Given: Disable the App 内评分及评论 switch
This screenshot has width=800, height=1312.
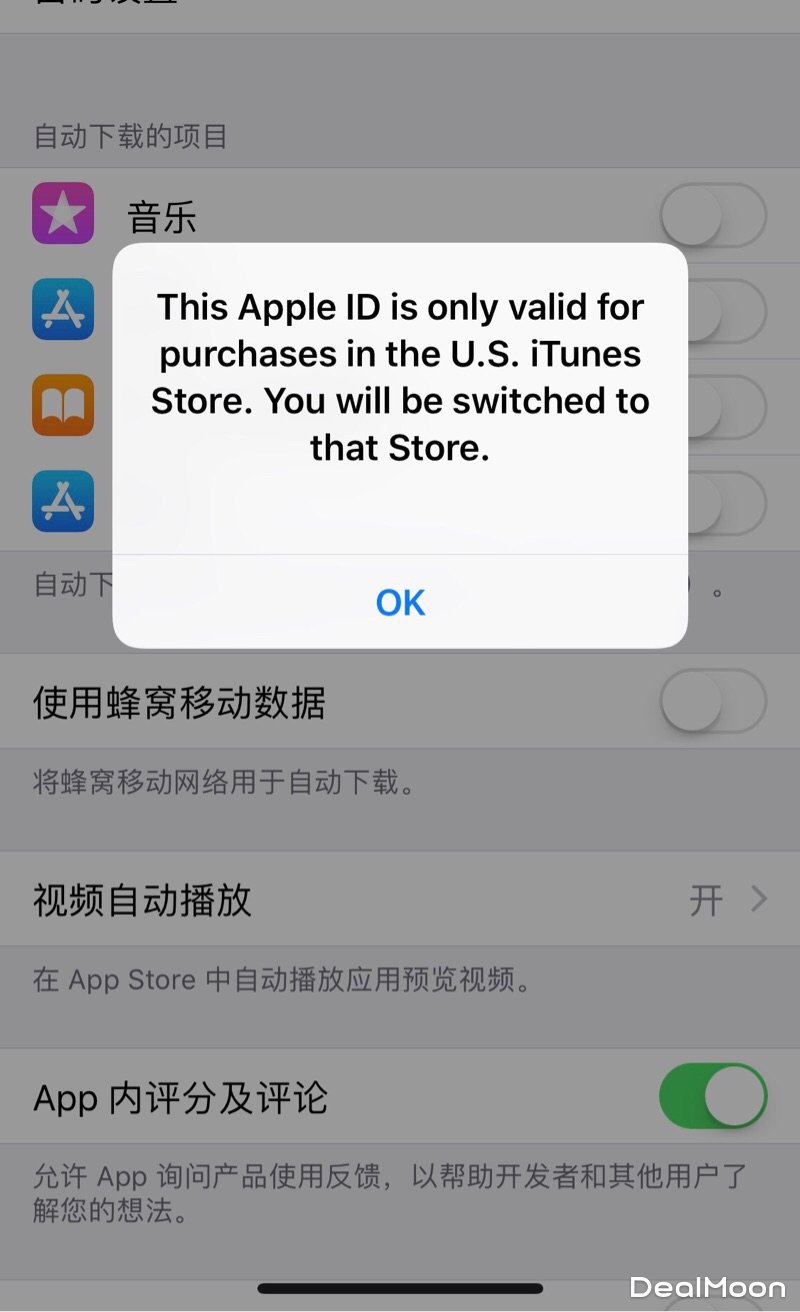Looking at the screenshot, I should 713,1096.
